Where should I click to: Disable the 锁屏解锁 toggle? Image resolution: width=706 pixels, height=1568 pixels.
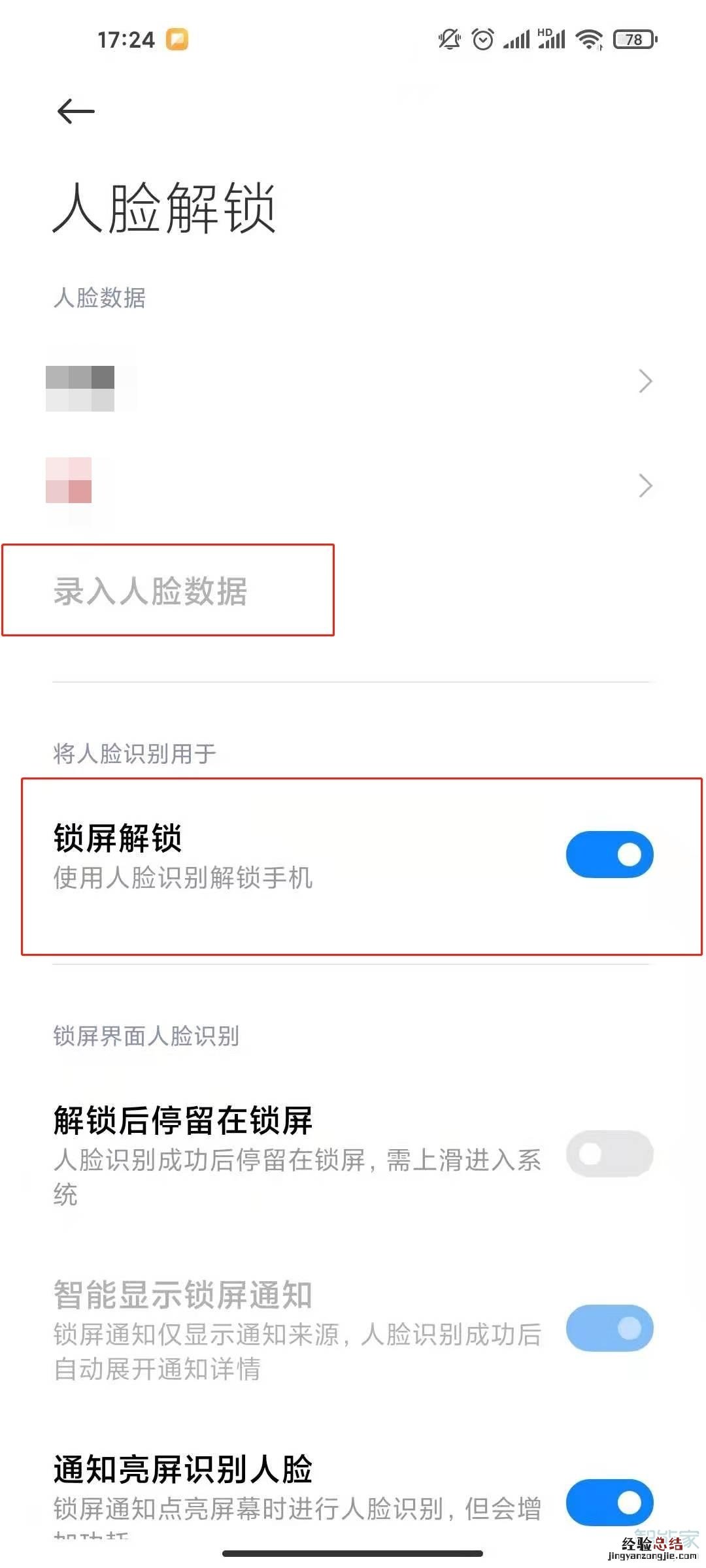tap(609, 855)
